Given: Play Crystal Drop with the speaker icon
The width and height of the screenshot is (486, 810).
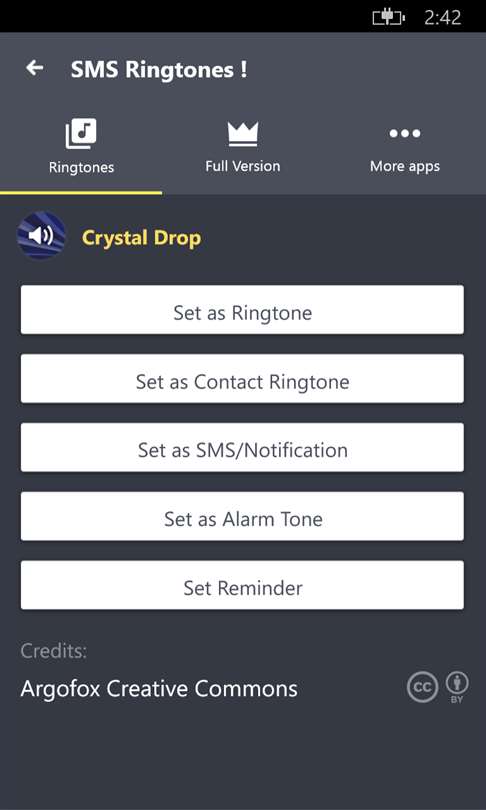Looking at the screenshot, I should pyautogui.click(x=41, y=236).
